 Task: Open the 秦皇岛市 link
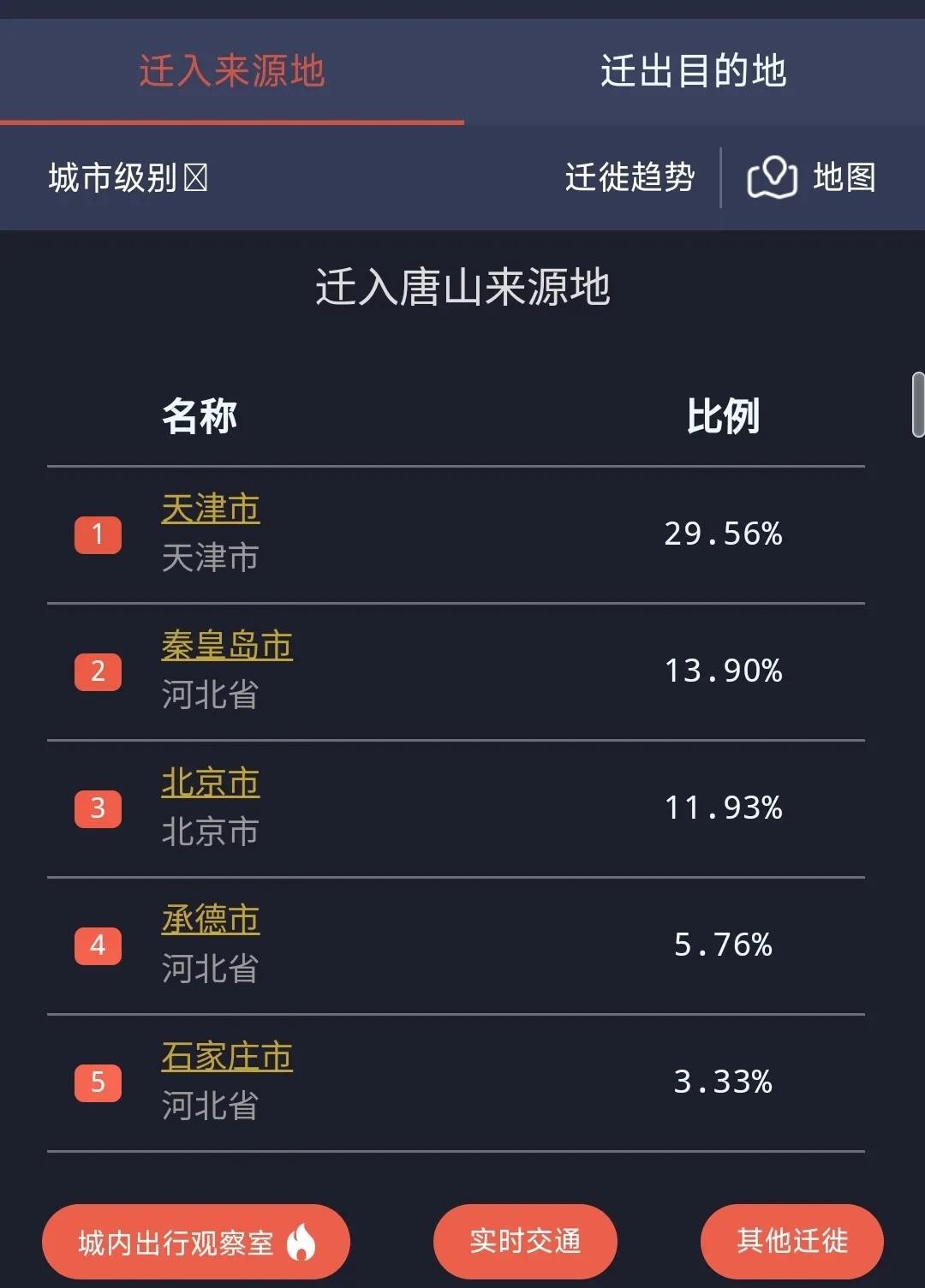coord(227,646)
